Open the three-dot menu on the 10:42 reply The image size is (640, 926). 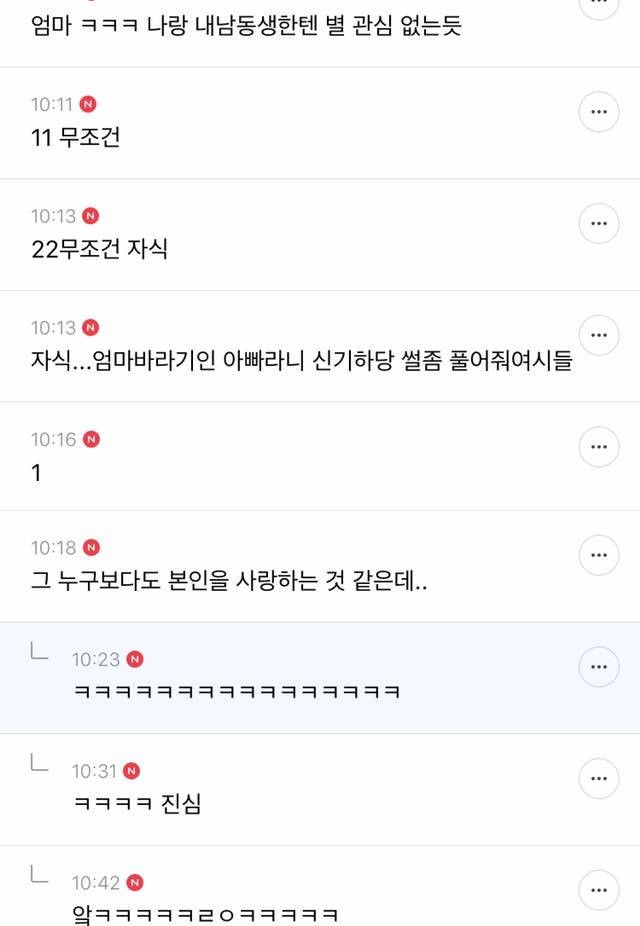[x=599, y=889]
